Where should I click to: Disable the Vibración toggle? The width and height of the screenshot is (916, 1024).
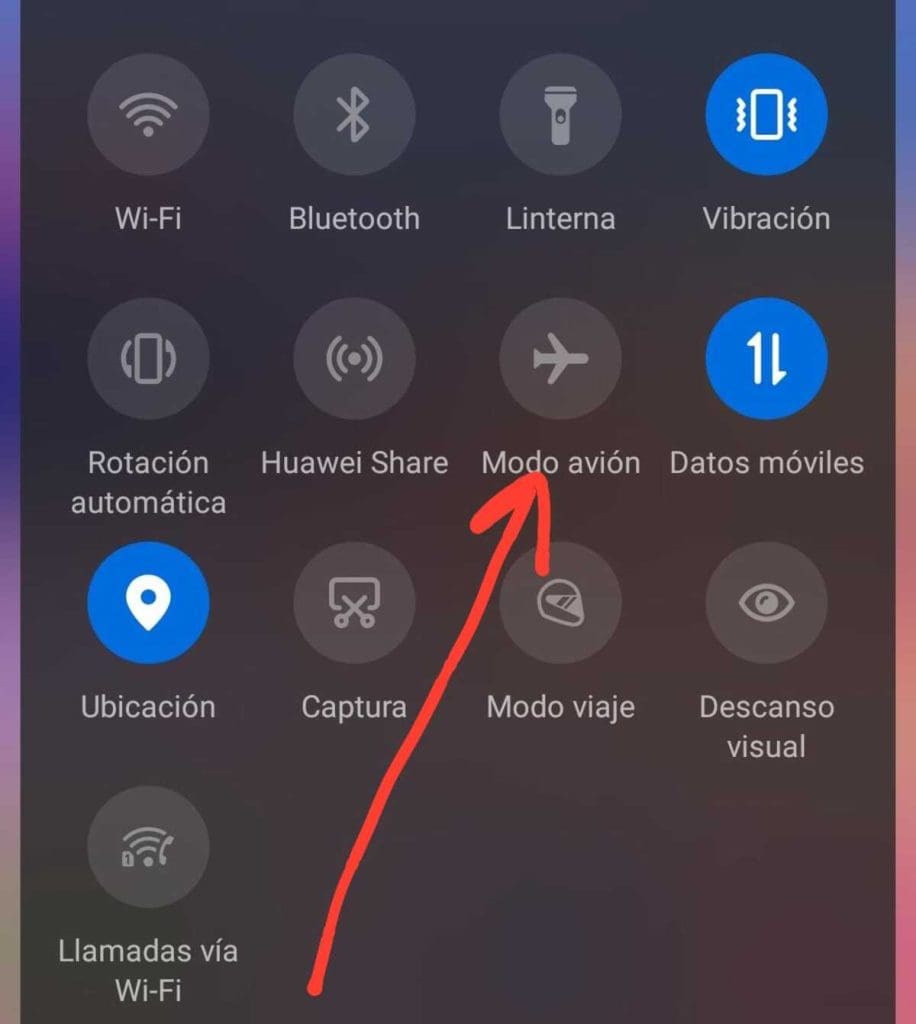point(766,115)
